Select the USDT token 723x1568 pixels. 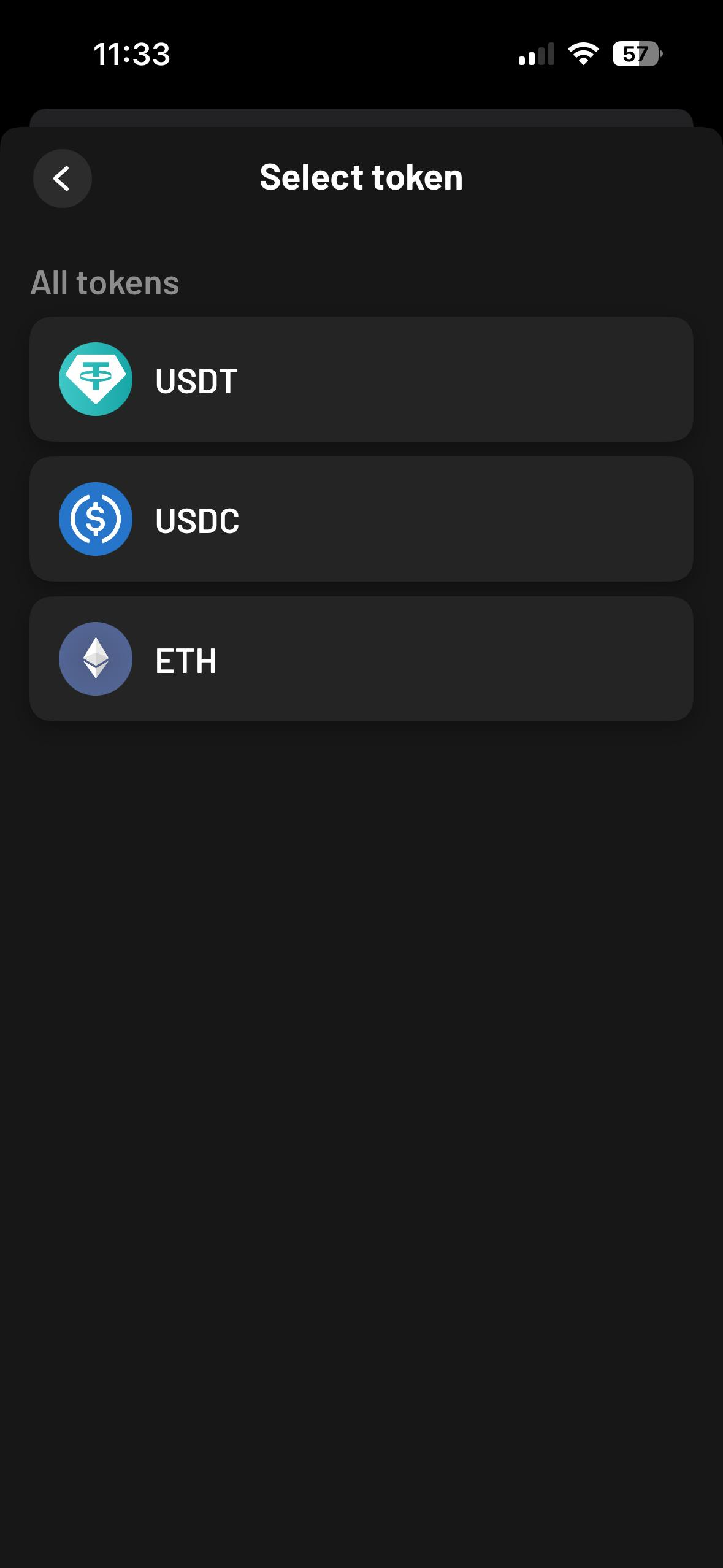pos(361,379)
